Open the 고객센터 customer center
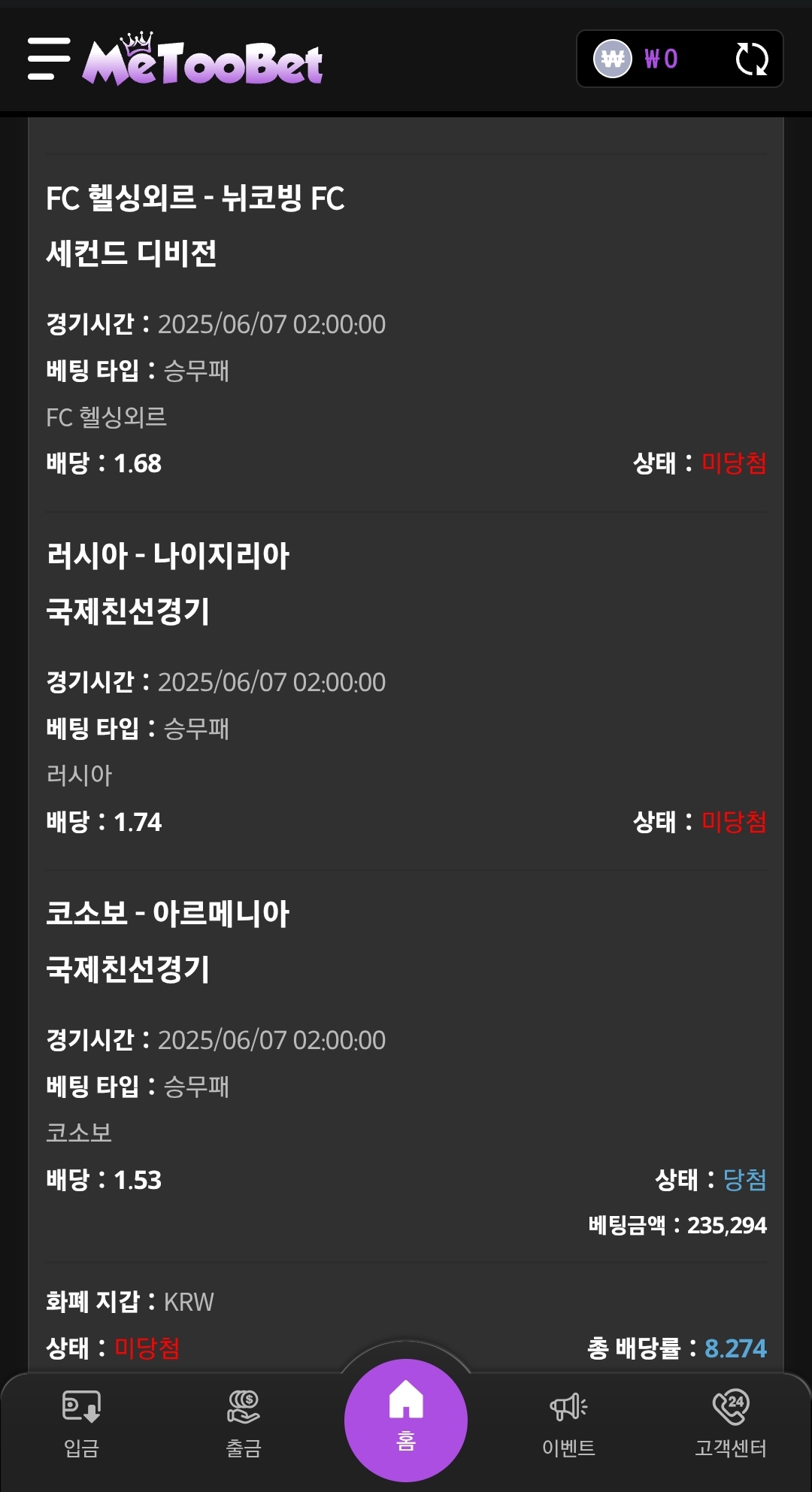This screenshot has height=1492, width=812. (731, 1424)
